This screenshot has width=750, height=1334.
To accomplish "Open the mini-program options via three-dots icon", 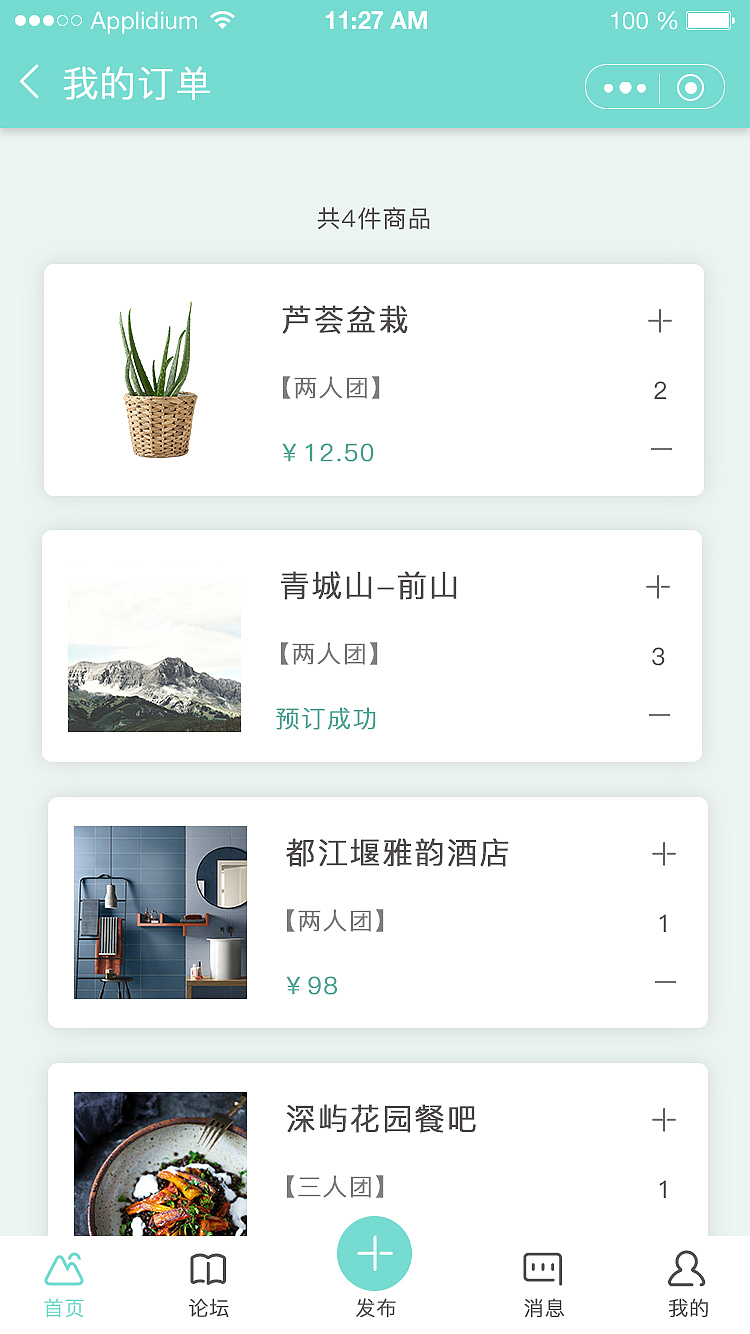I will tap(623, 87).
